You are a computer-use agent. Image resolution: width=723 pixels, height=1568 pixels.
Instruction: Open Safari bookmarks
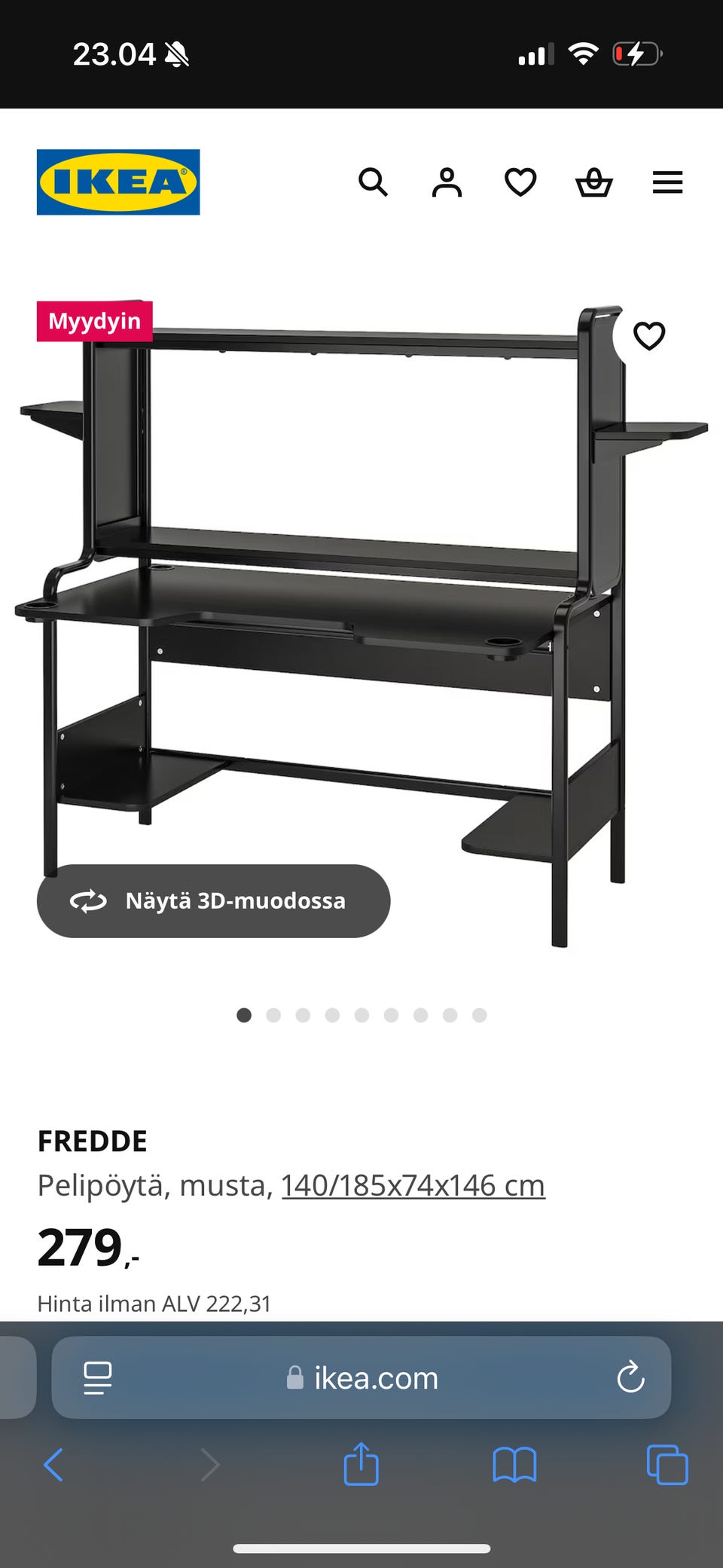pos(514,1465)
